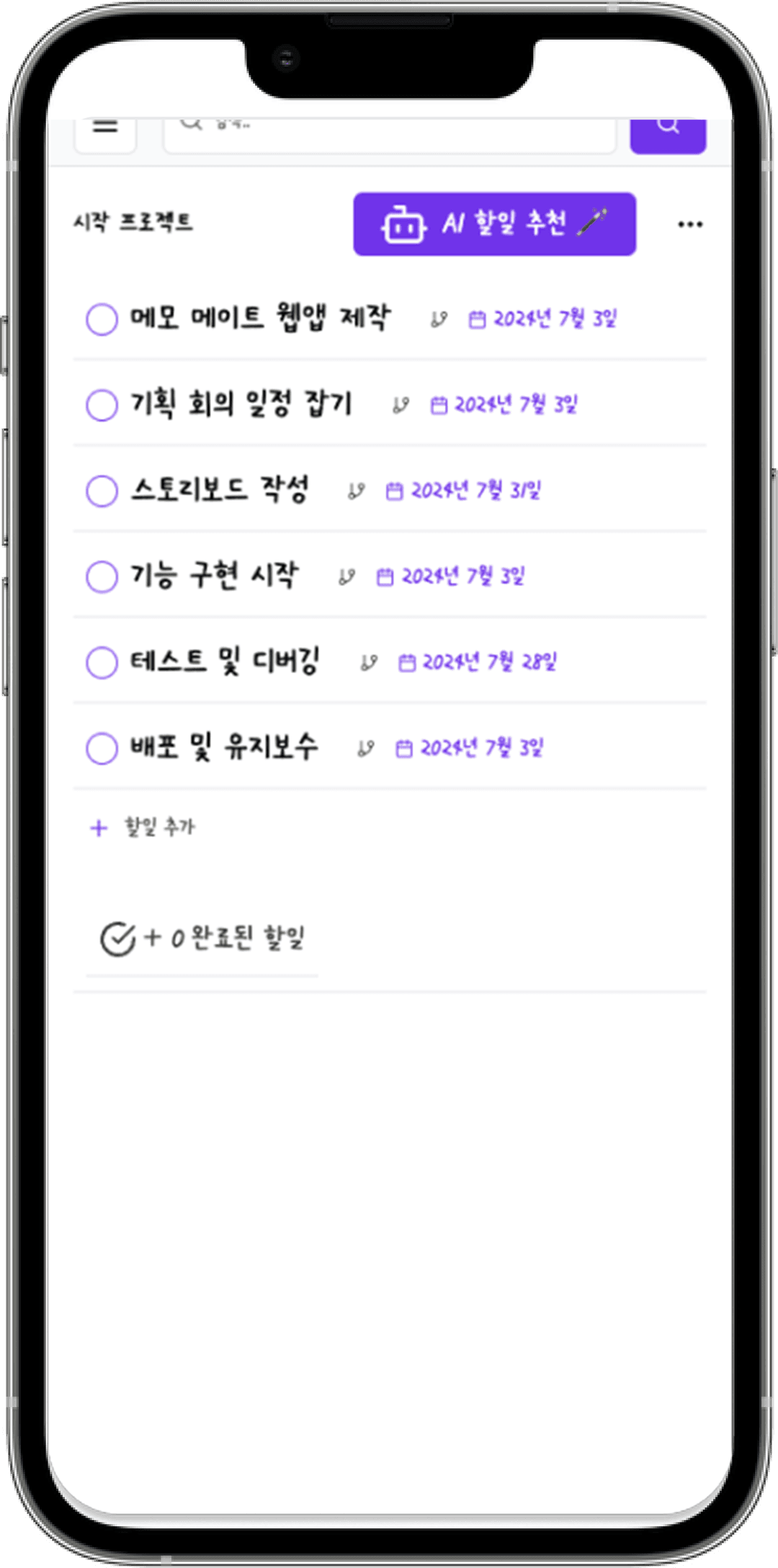Click edit pencil icon beside 기능 구현 시작

346,576
